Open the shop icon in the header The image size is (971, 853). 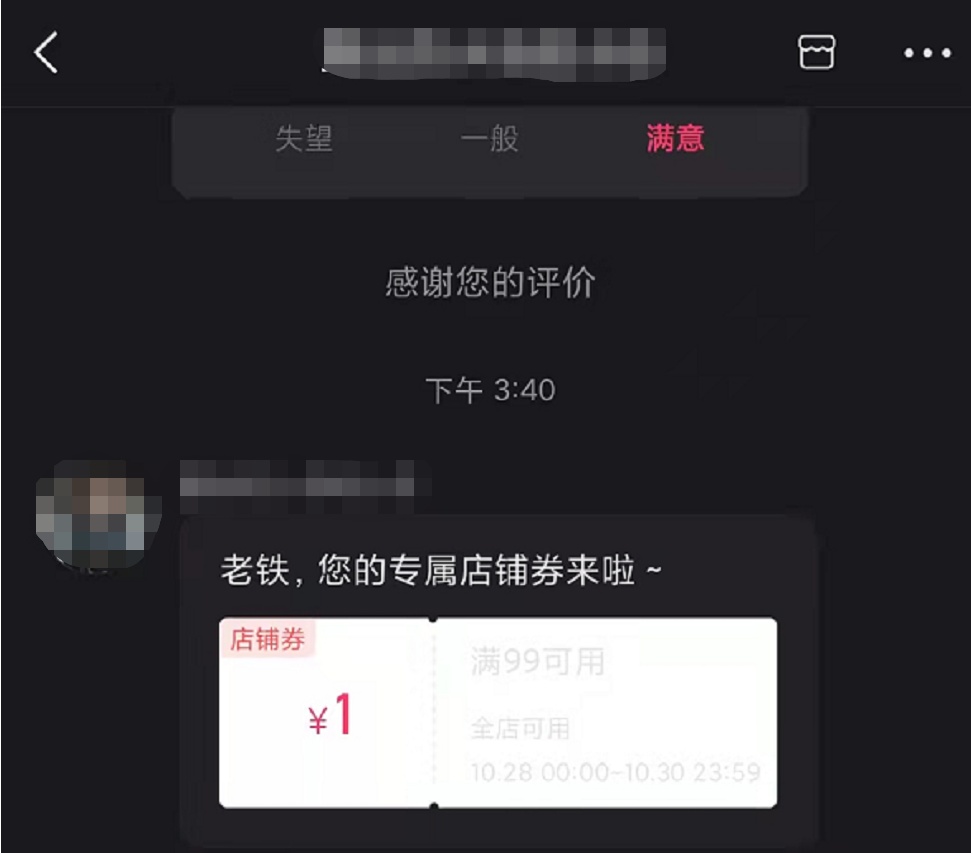(x=816, y=52)
